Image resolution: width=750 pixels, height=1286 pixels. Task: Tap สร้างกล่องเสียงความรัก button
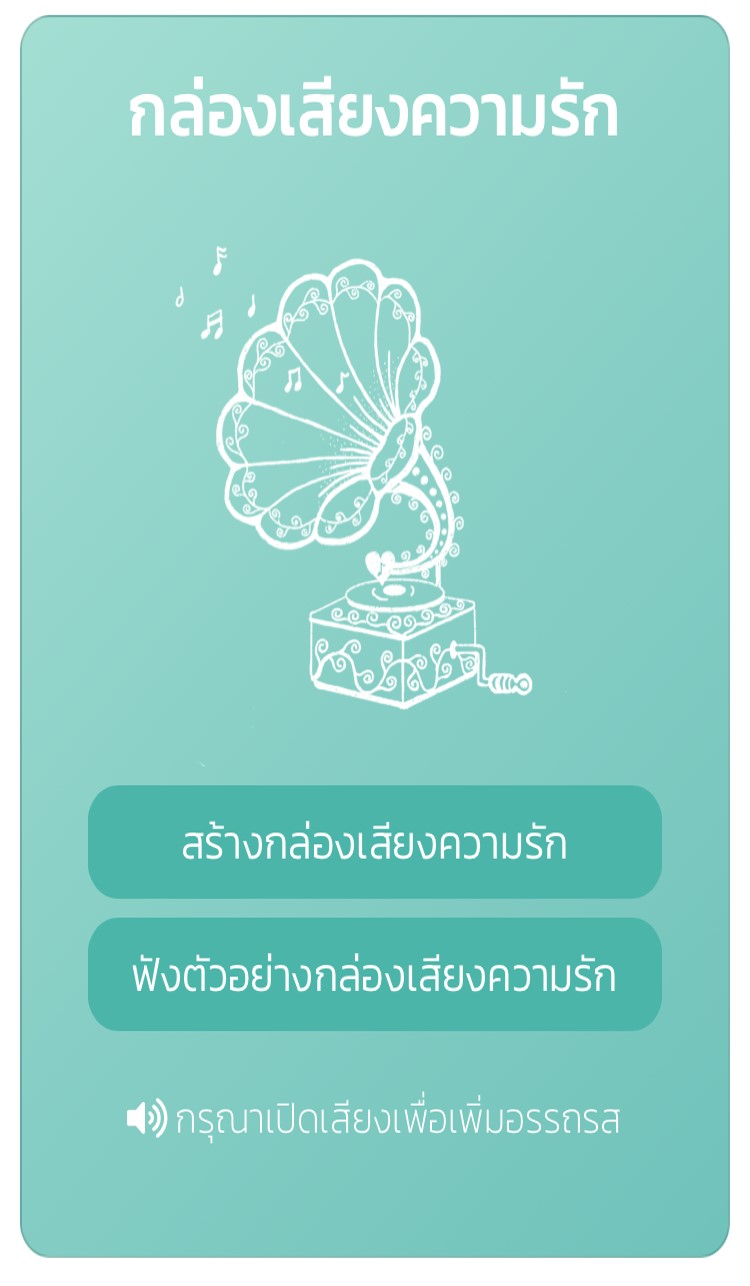click(x=375, y=842)
